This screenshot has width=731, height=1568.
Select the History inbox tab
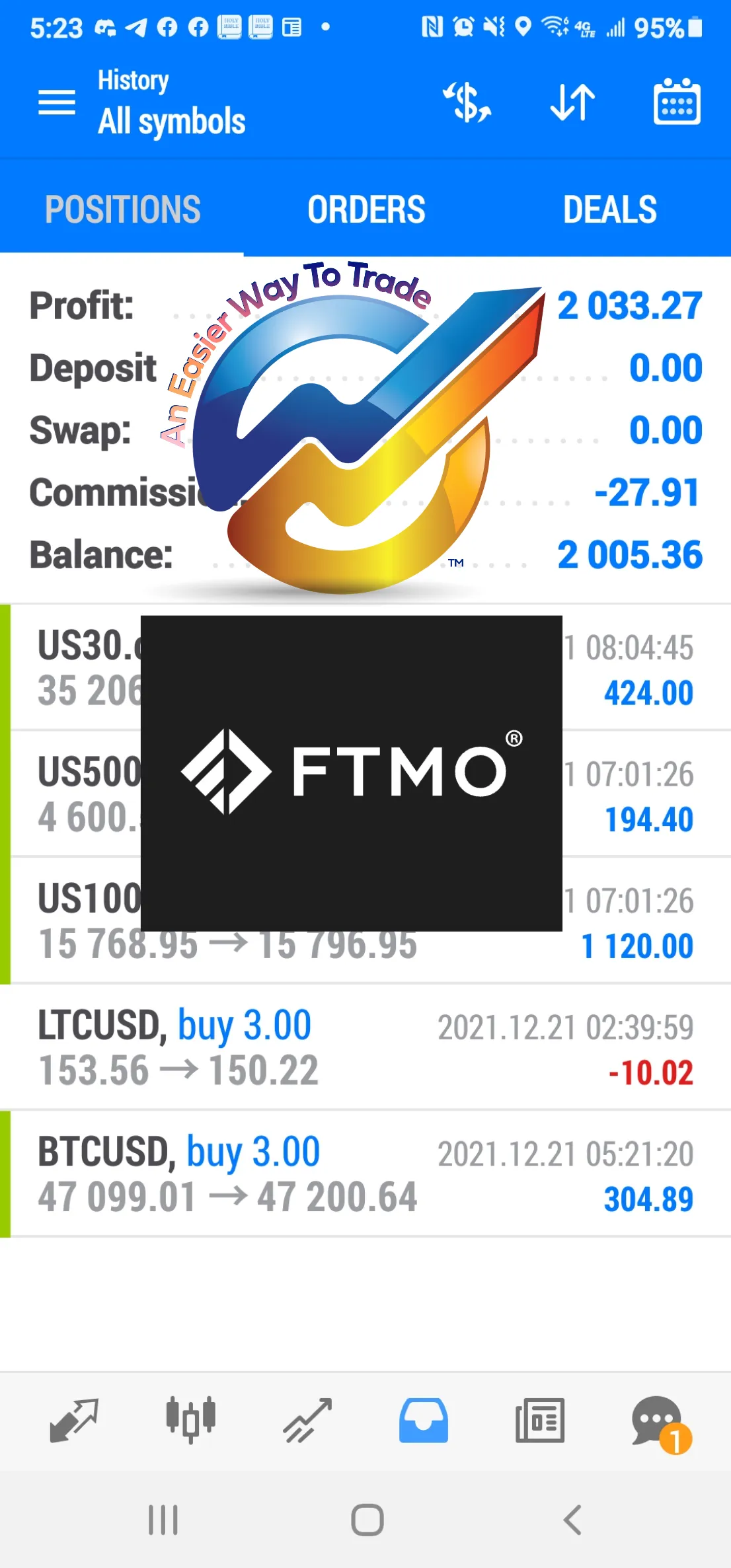(x=424, y=1420)
